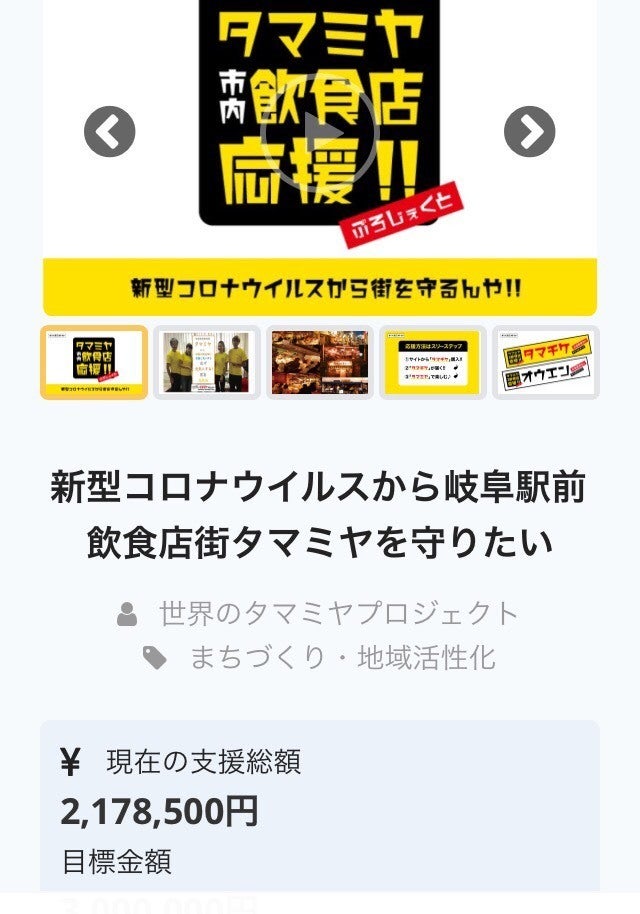Select the first yellow logo thumbnail

(x=94, y=362)
